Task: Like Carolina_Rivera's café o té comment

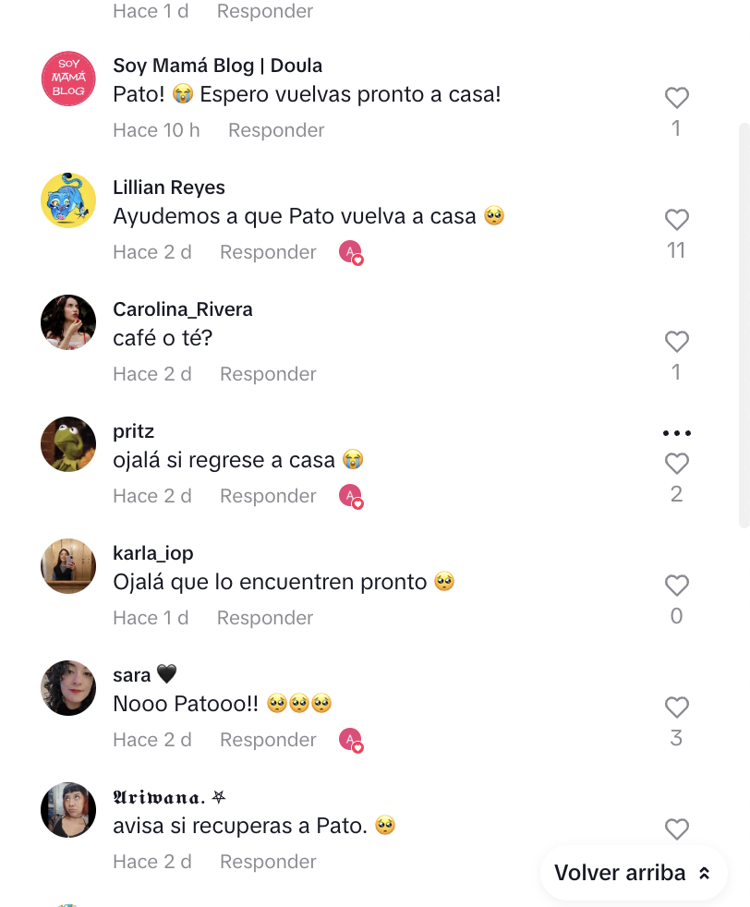Action: pyautogui.click(x=677, y=342)
